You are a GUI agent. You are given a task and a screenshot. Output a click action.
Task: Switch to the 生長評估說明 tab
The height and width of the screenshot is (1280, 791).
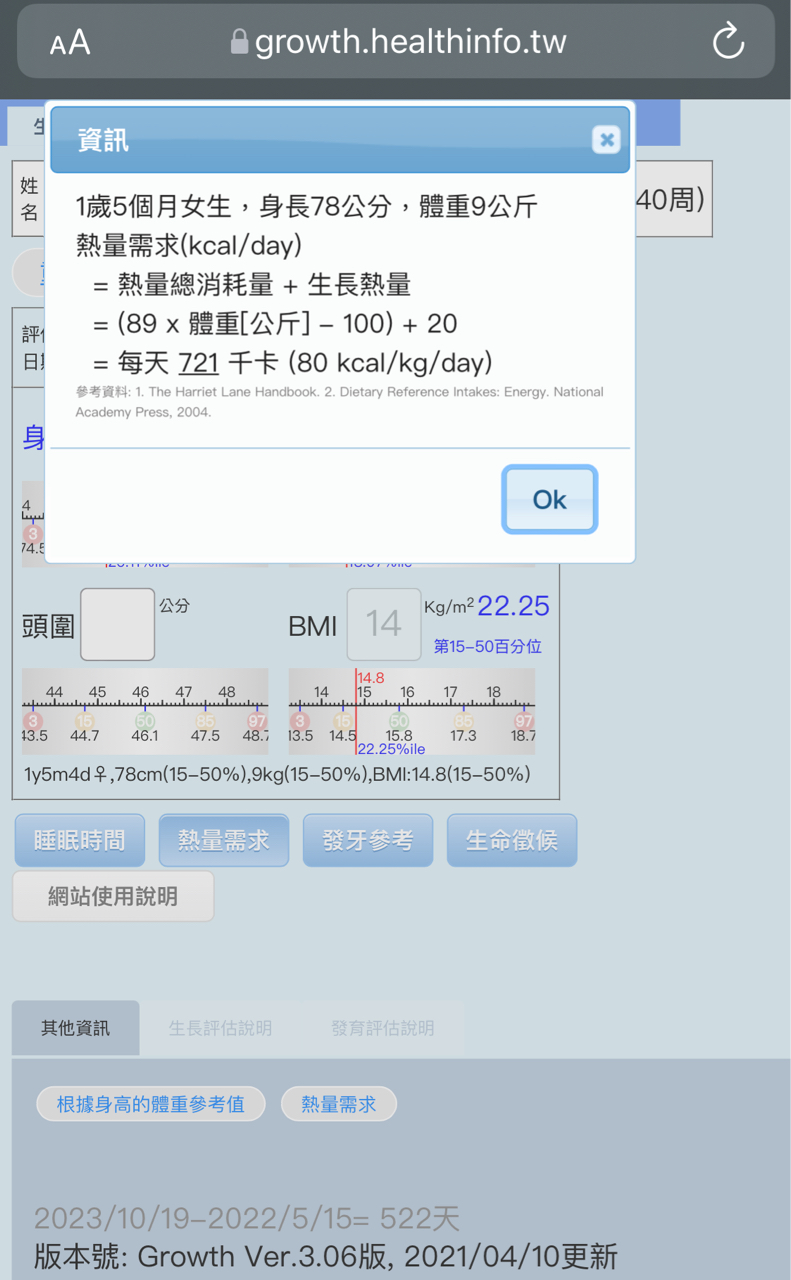click(x=220, y=1028)
